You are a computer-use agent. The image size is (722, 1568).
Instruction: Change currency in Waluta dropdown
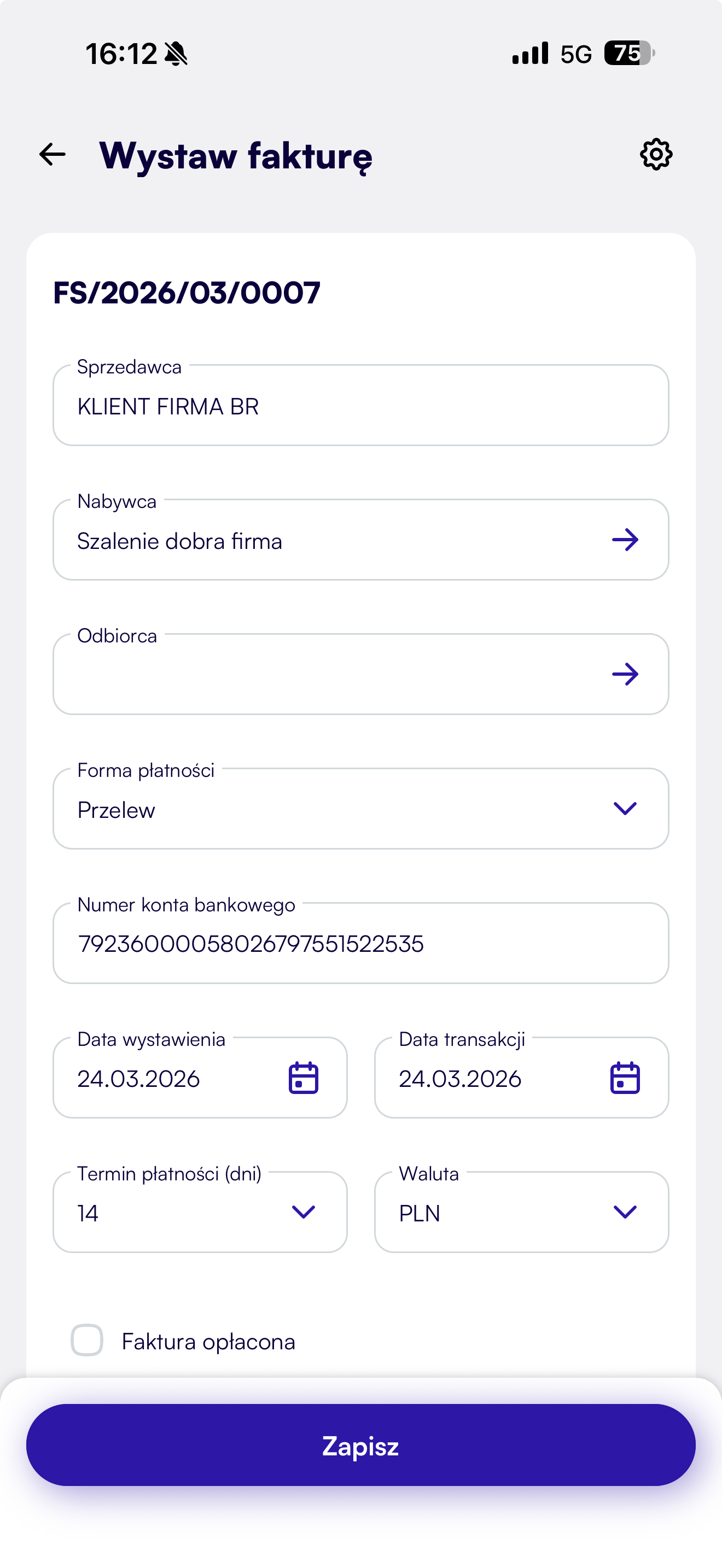click(625, 1212)
